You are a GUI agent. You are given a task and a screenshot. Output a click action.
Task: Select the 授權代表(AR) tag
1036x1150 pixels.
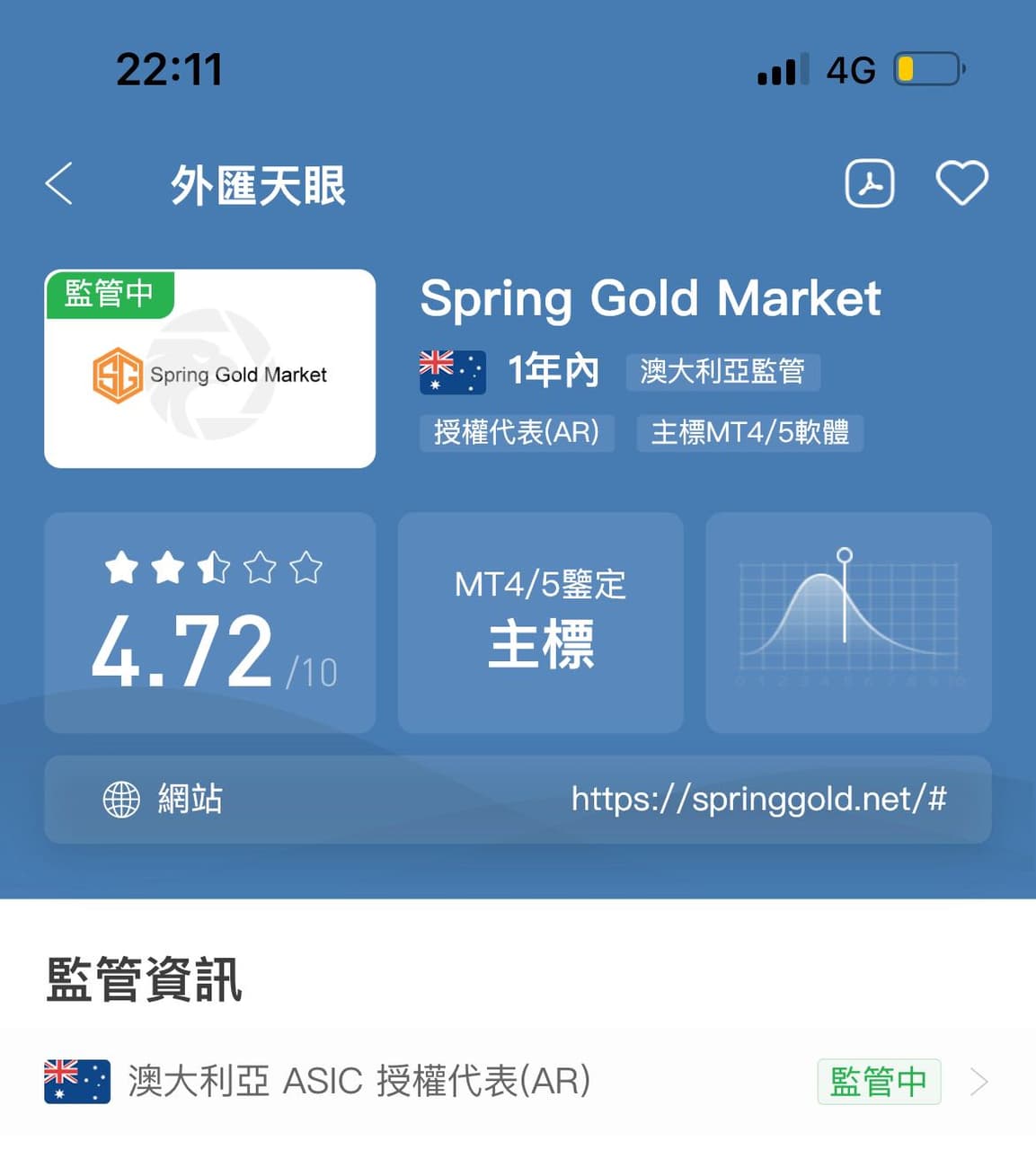(x=517, y=433)
